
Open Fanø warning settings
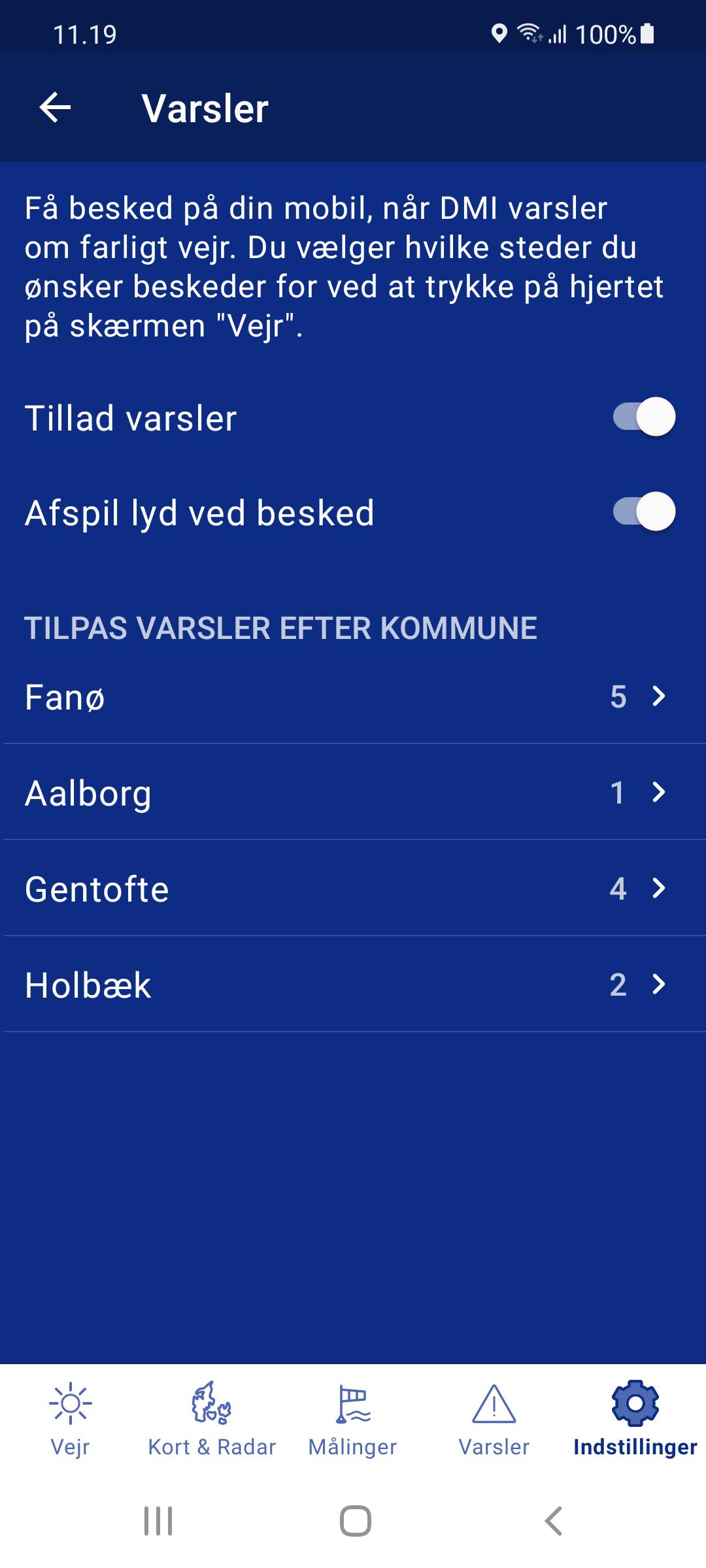tap(353, 696)
